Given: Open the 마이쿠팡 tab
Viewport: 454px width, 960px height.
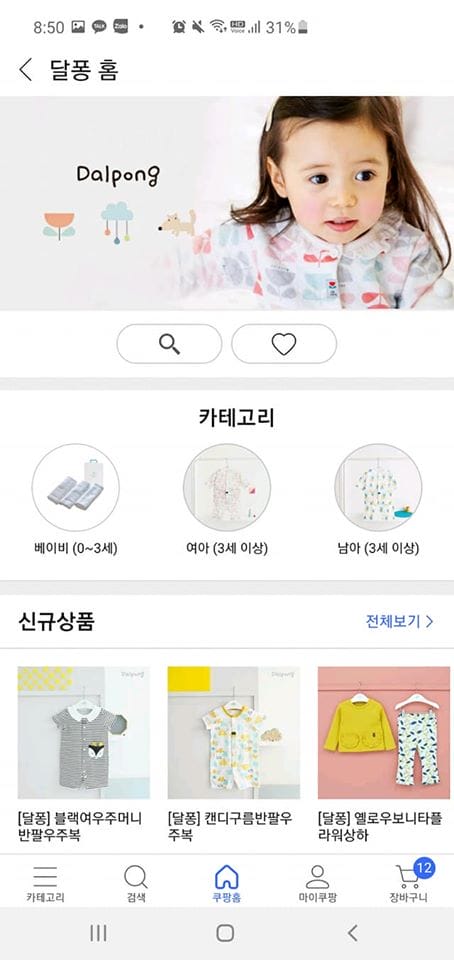Looking at the screenshot, I should [317, 884].
